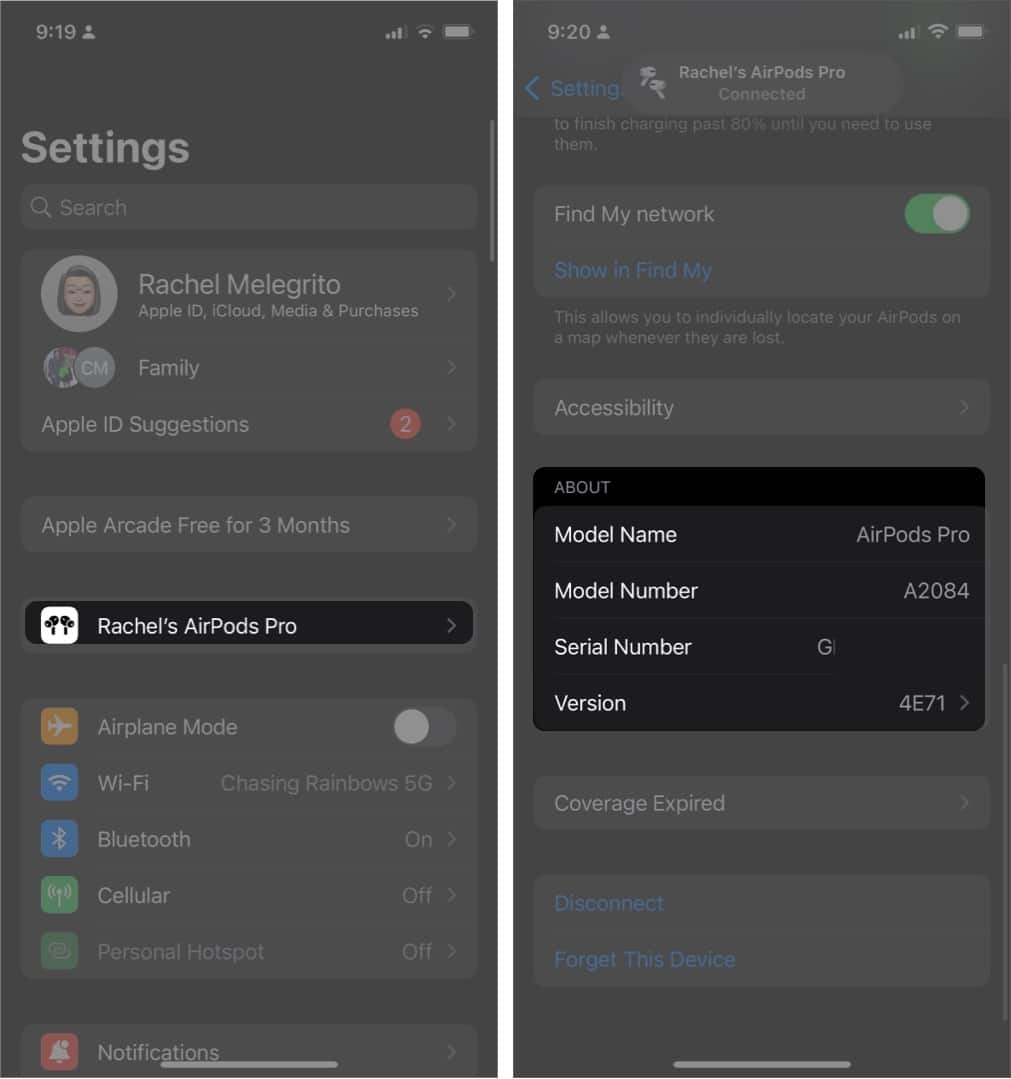
Task: Open Cellular settings
Action: click(248, 895)
